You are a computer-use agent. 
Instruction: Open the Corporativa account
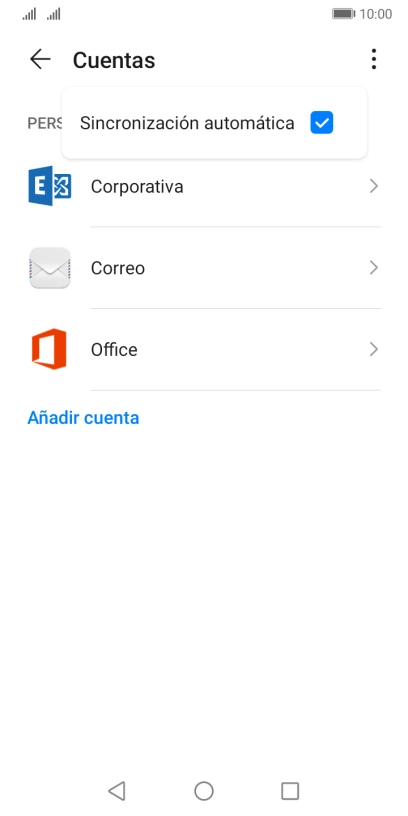[x=204, y=186]
